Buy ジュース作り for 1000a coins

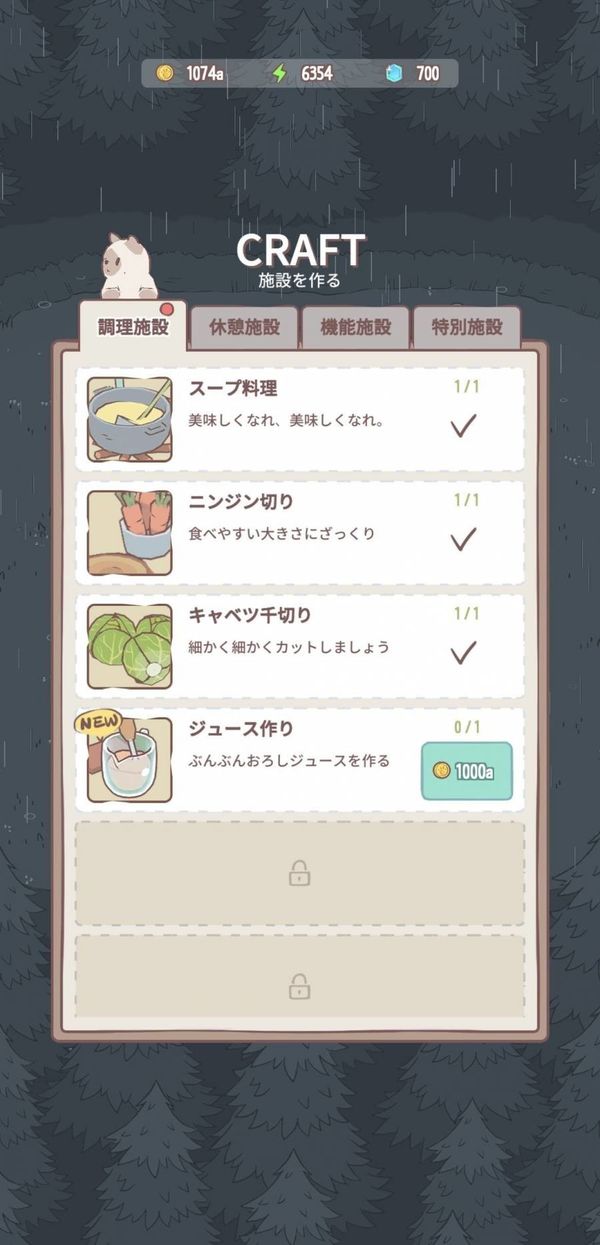click(466, 771)
